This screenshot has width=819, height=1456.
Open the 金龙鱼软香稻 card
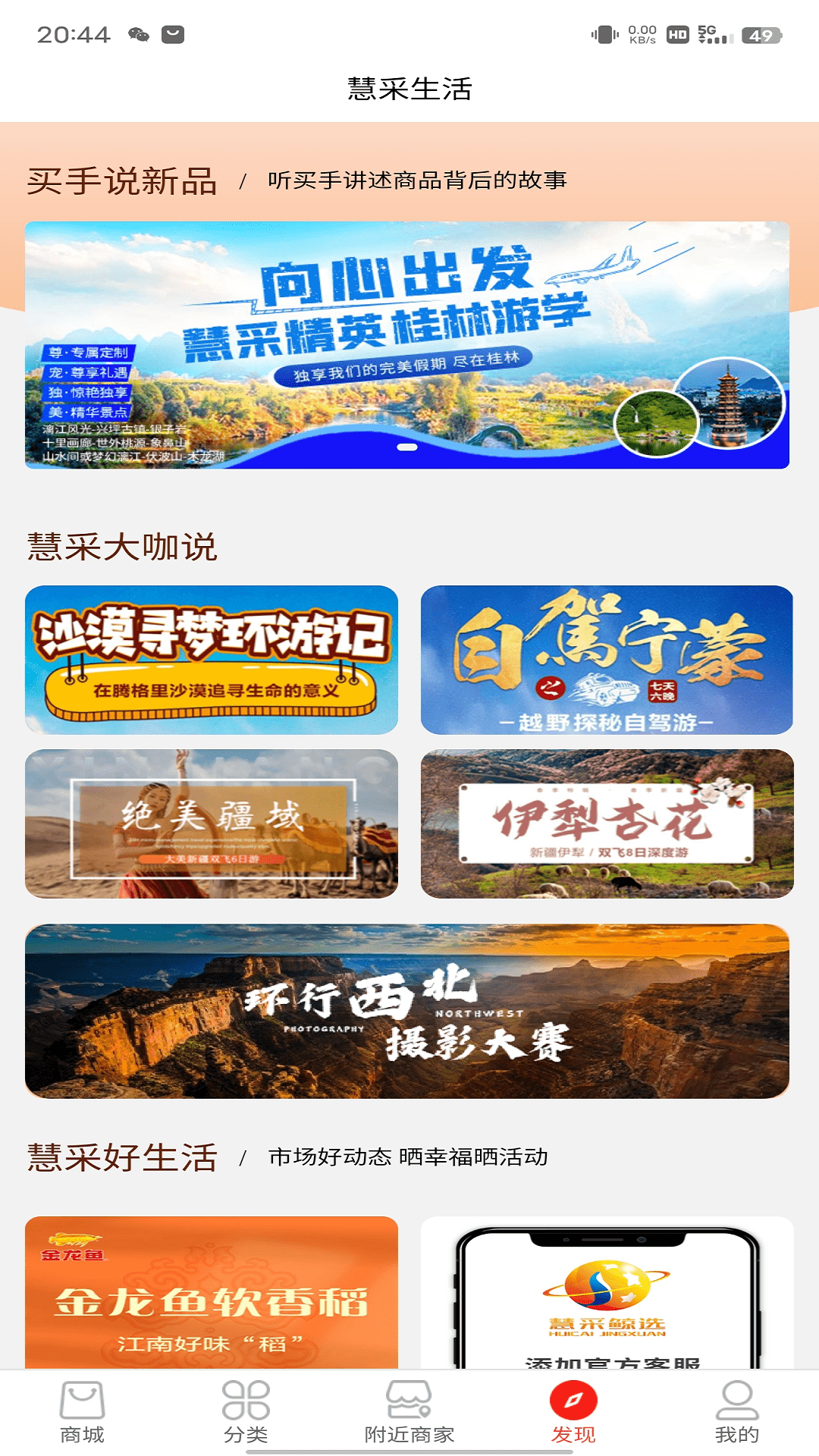pyautogui.click(x=212, y=1292)
